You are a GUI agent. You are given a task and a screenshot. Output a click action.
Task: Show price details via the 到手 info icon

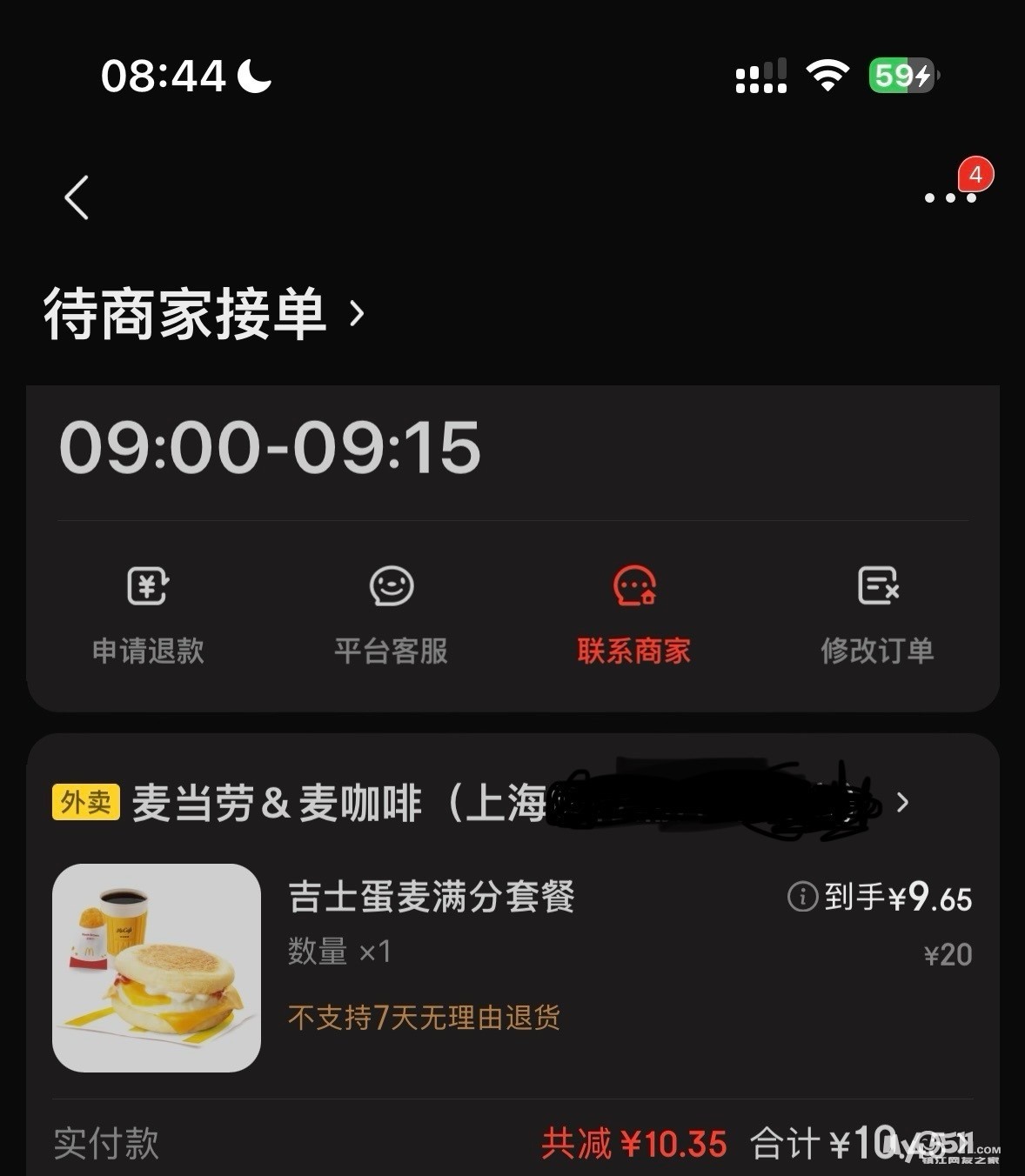point(801,896)
